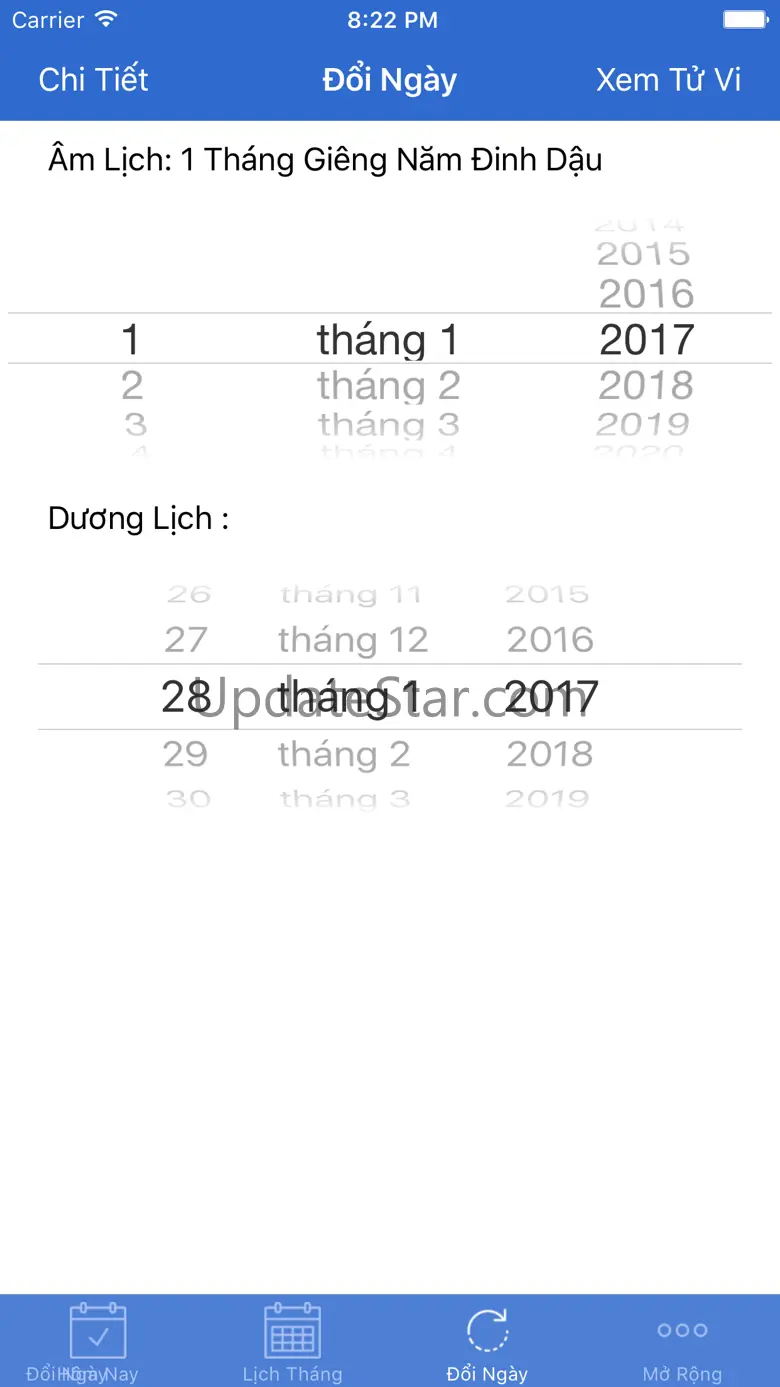Choose tháng 12 in the solar date picker
Image resolution: width=780 pixels, height=1387 pixels.
[353, 639]
